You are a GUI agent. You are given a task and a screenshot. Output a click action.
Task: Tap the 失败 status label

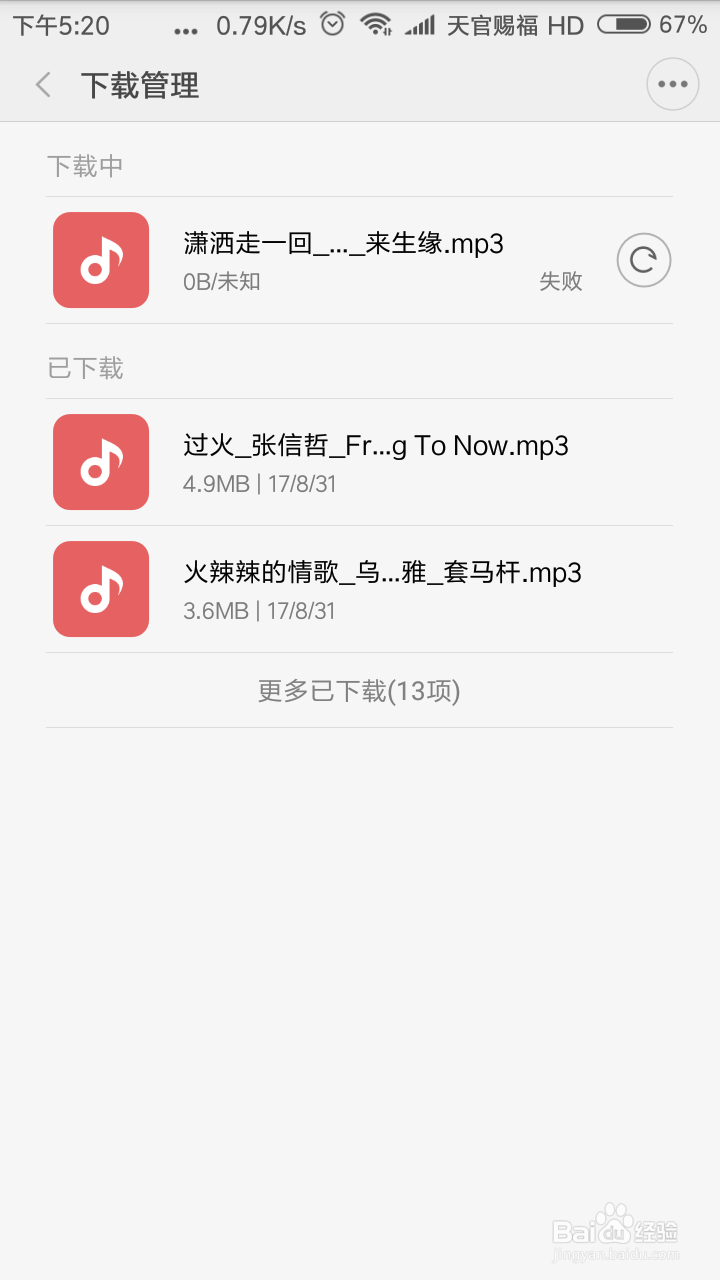point(561,281)
